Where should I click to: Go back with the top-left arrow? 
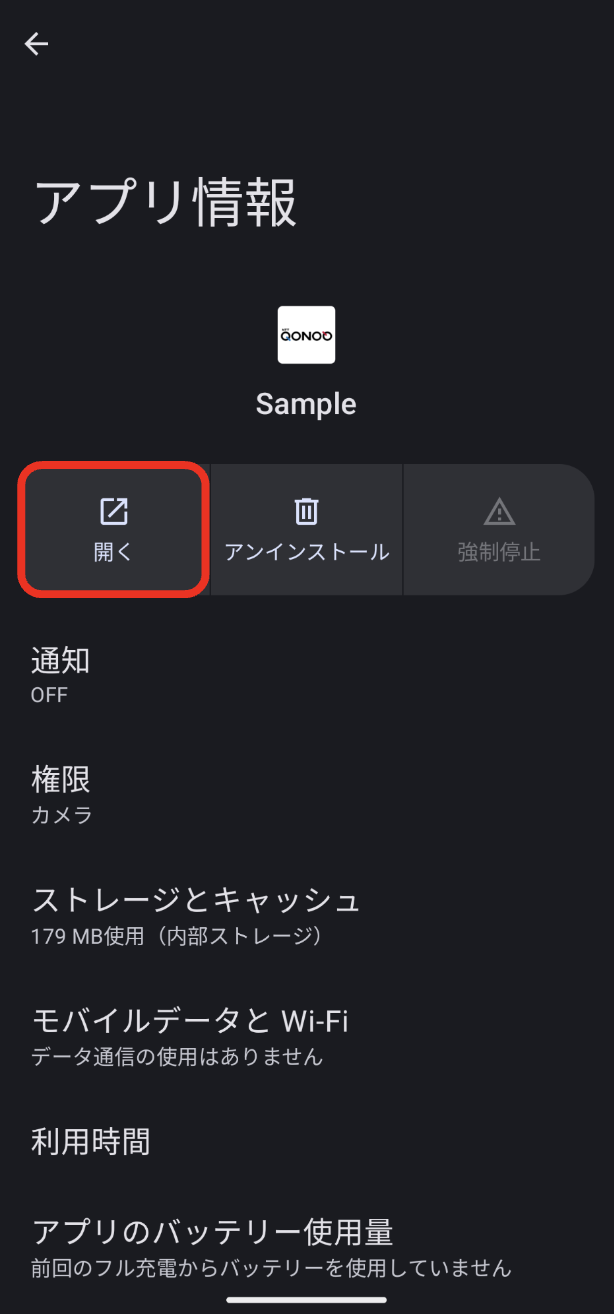click(37, 44)
